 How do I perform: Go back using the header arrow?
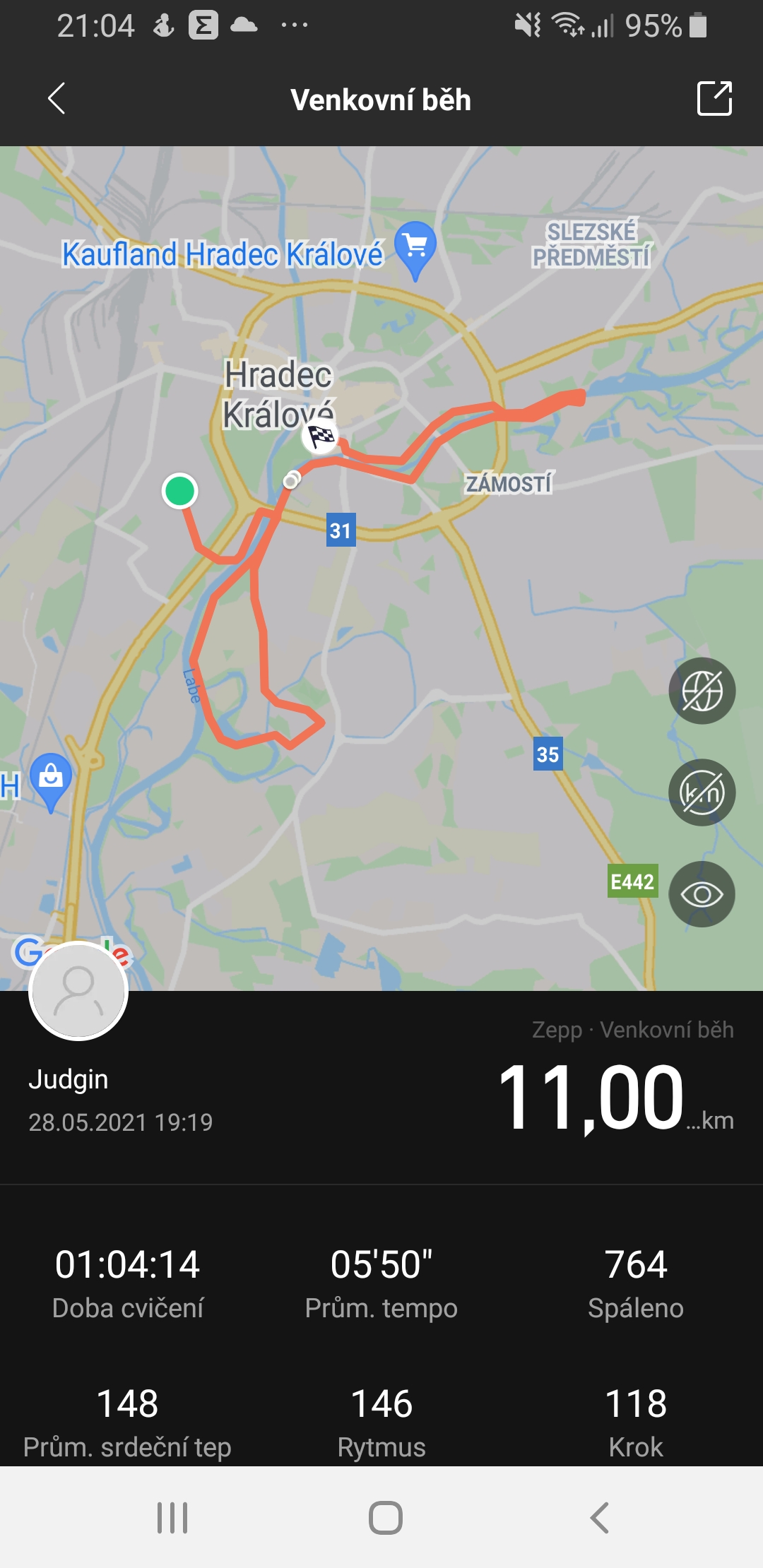[x=57, y=99]
